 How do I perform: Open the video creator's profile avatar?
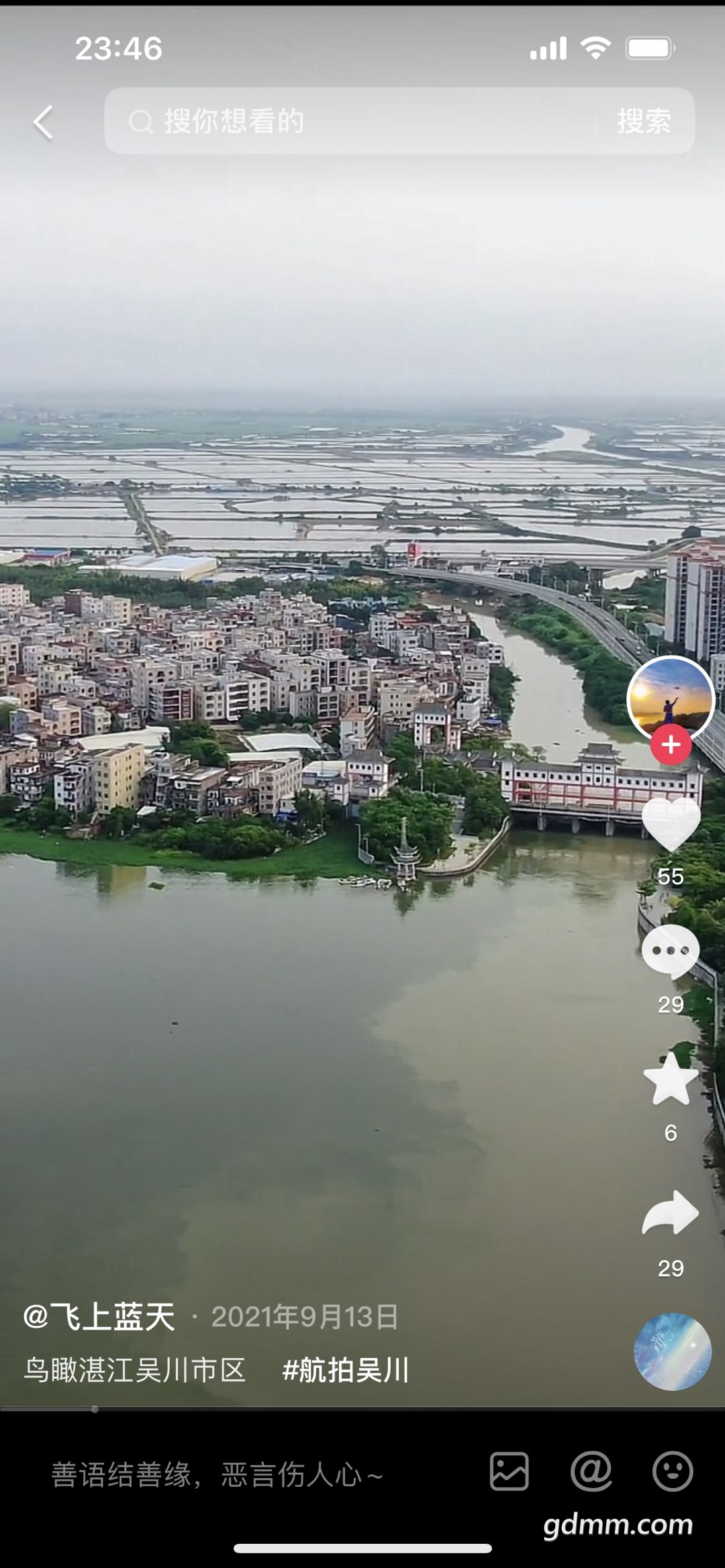(x=670, y=698)
